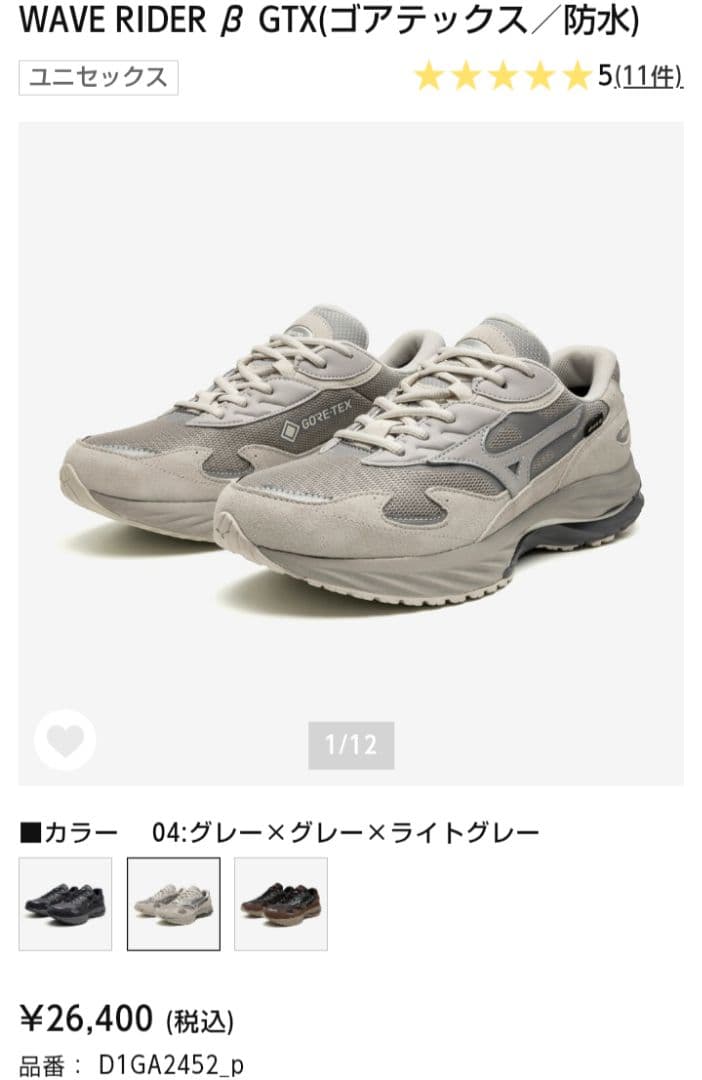Select the grey × light grey swatch

coord(173,903)
